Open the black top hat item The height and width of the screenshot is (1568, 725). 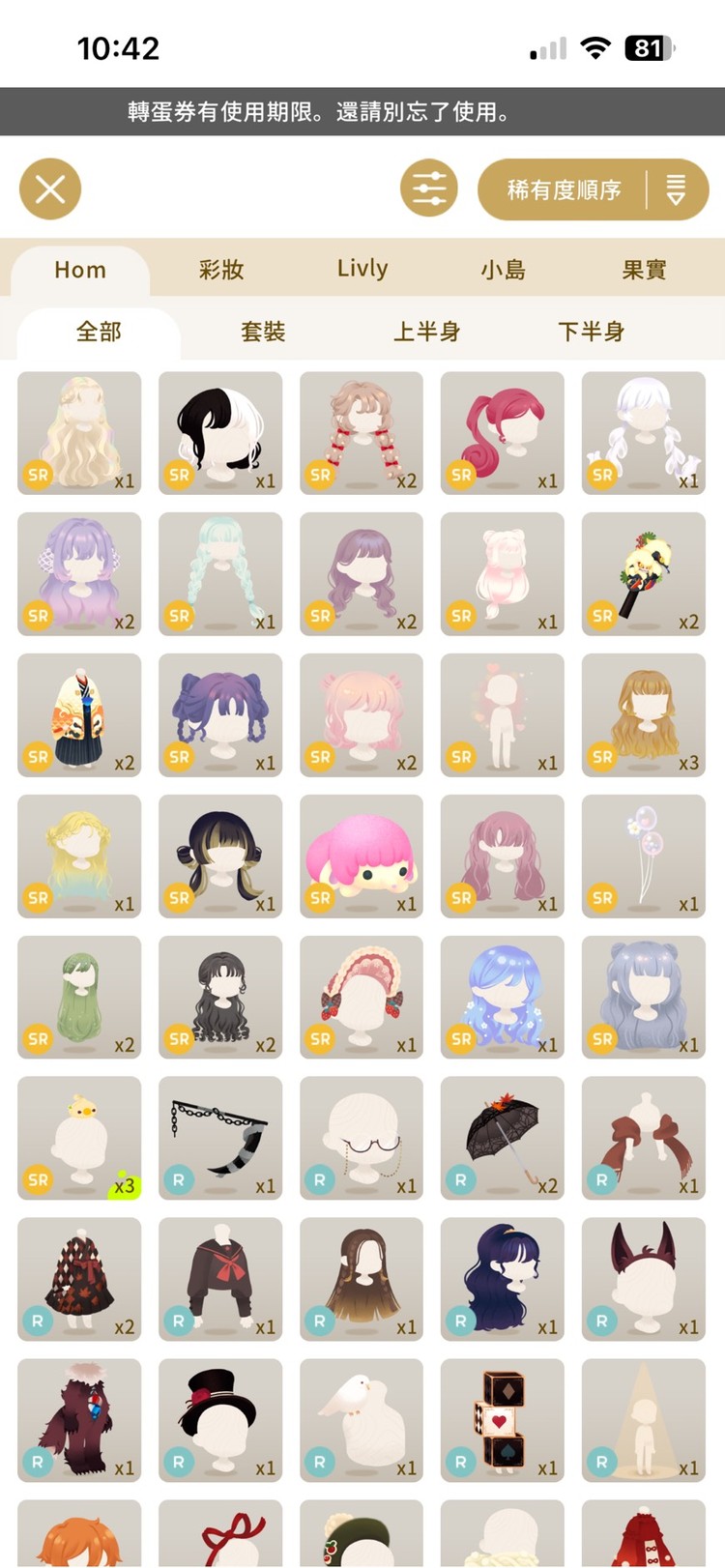pos(220,1421)
